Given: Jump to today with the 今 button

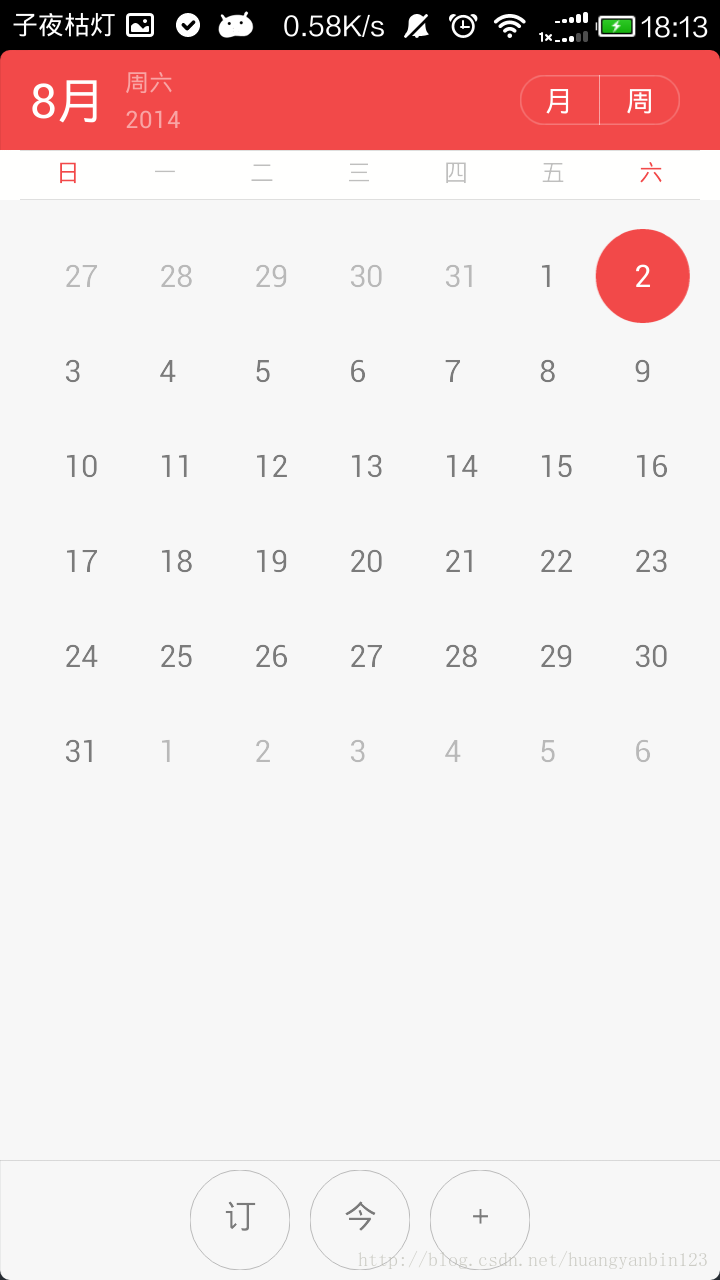Looking at the screenshot, I should [360, 1219].
